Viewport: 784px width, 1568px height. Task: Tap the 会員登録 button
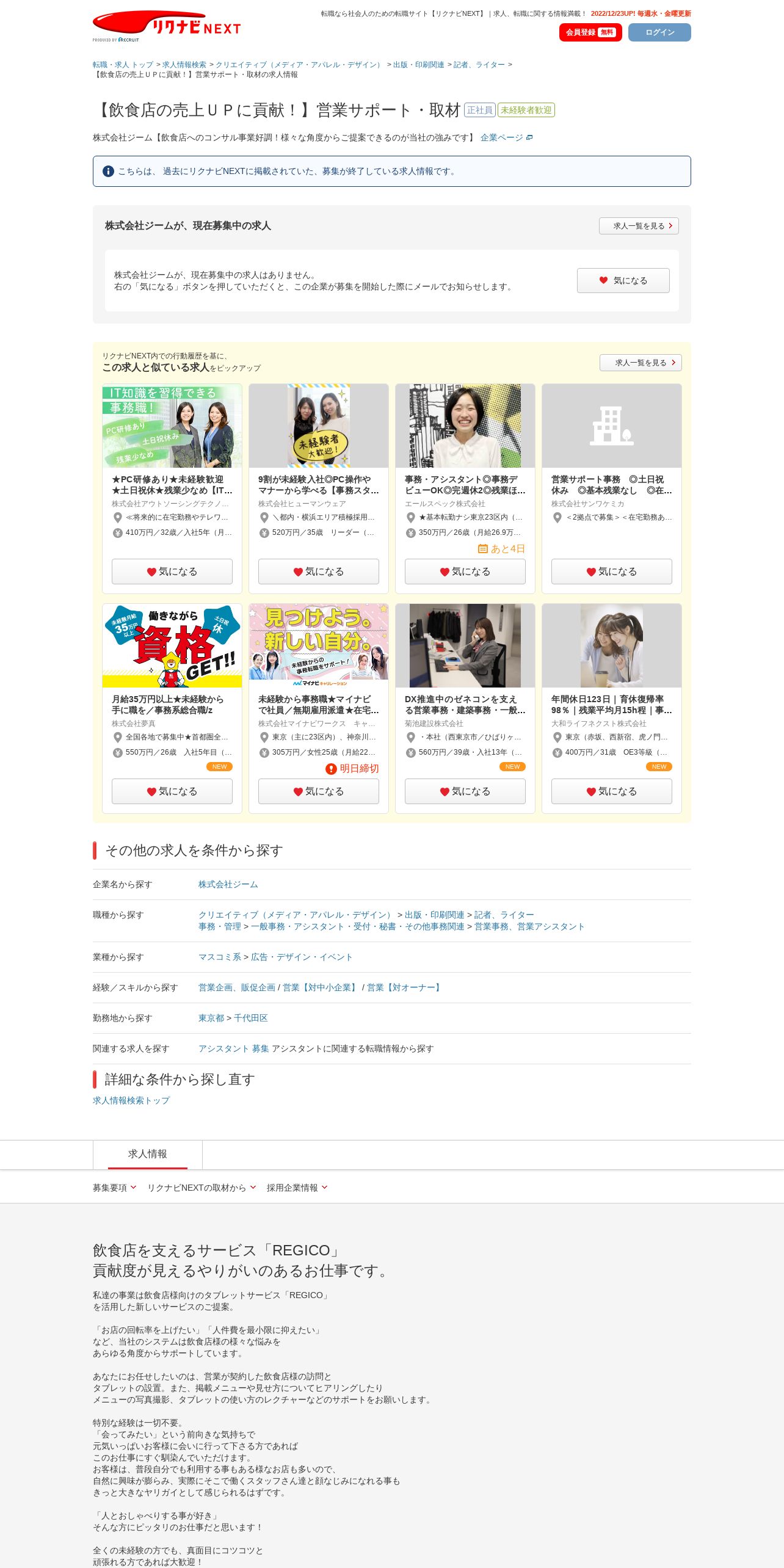click(590, 32)
